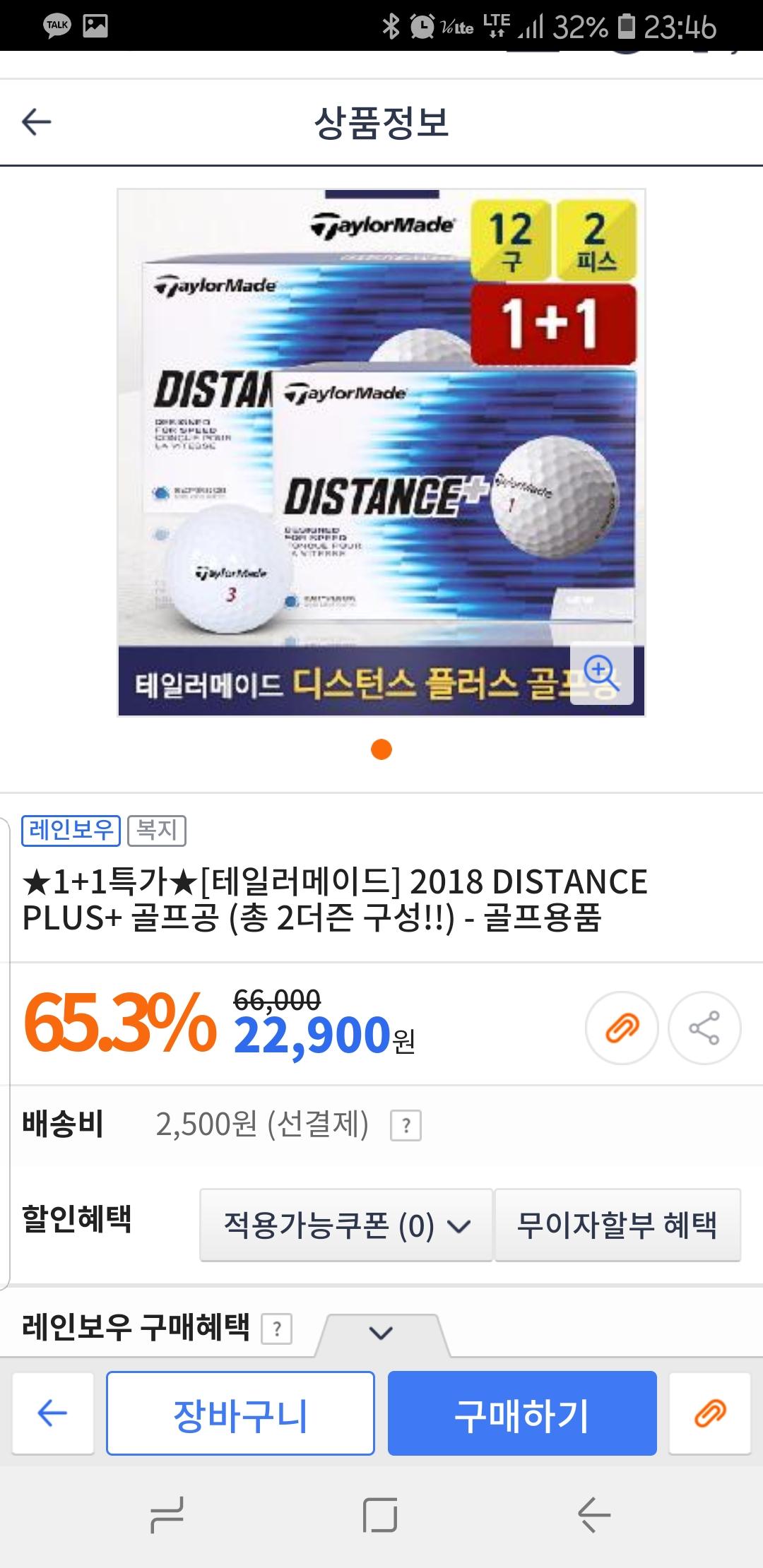Buy now with 구매하기
This screenshot has width=763, height=1568.
coord(522,1413)
